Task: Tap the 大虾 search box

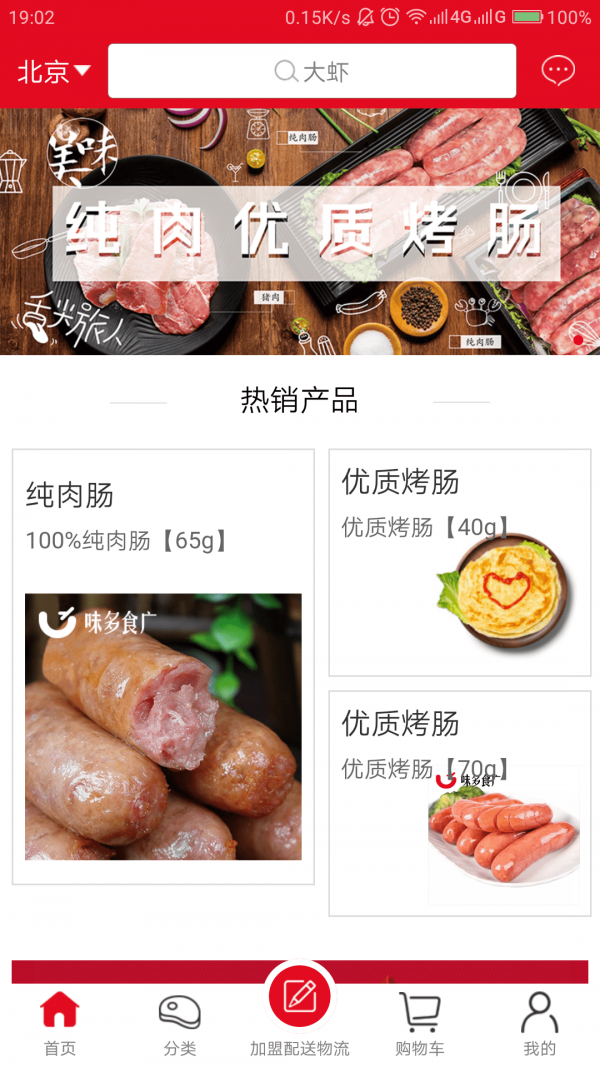Action: tap(312, 71)
